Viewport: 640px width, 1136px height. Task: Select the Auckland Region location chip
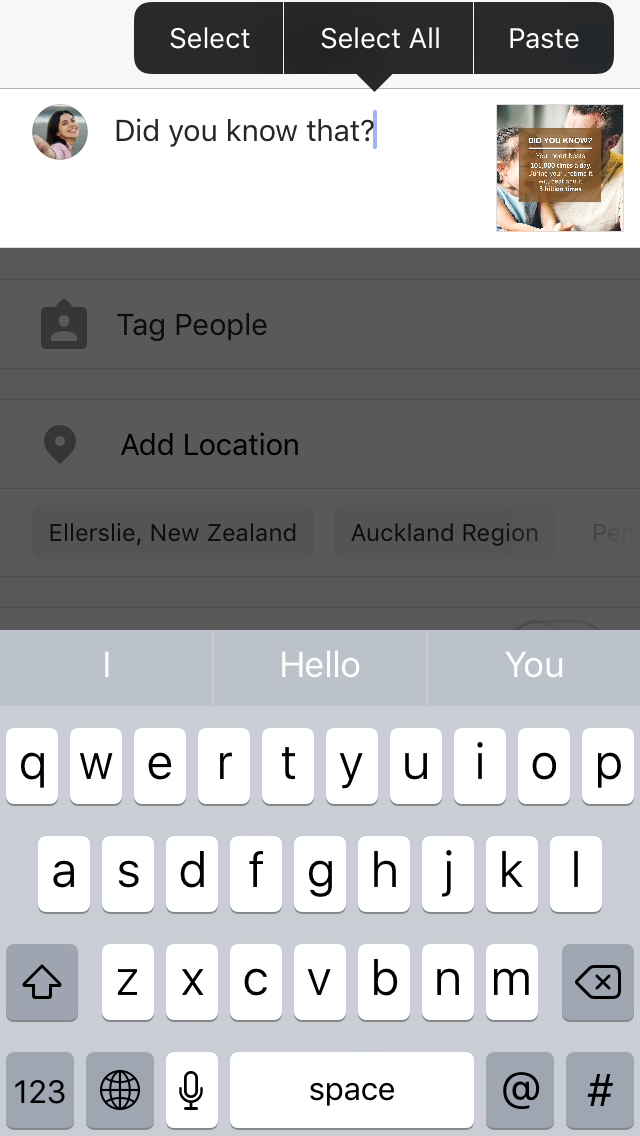coord(444,532)
